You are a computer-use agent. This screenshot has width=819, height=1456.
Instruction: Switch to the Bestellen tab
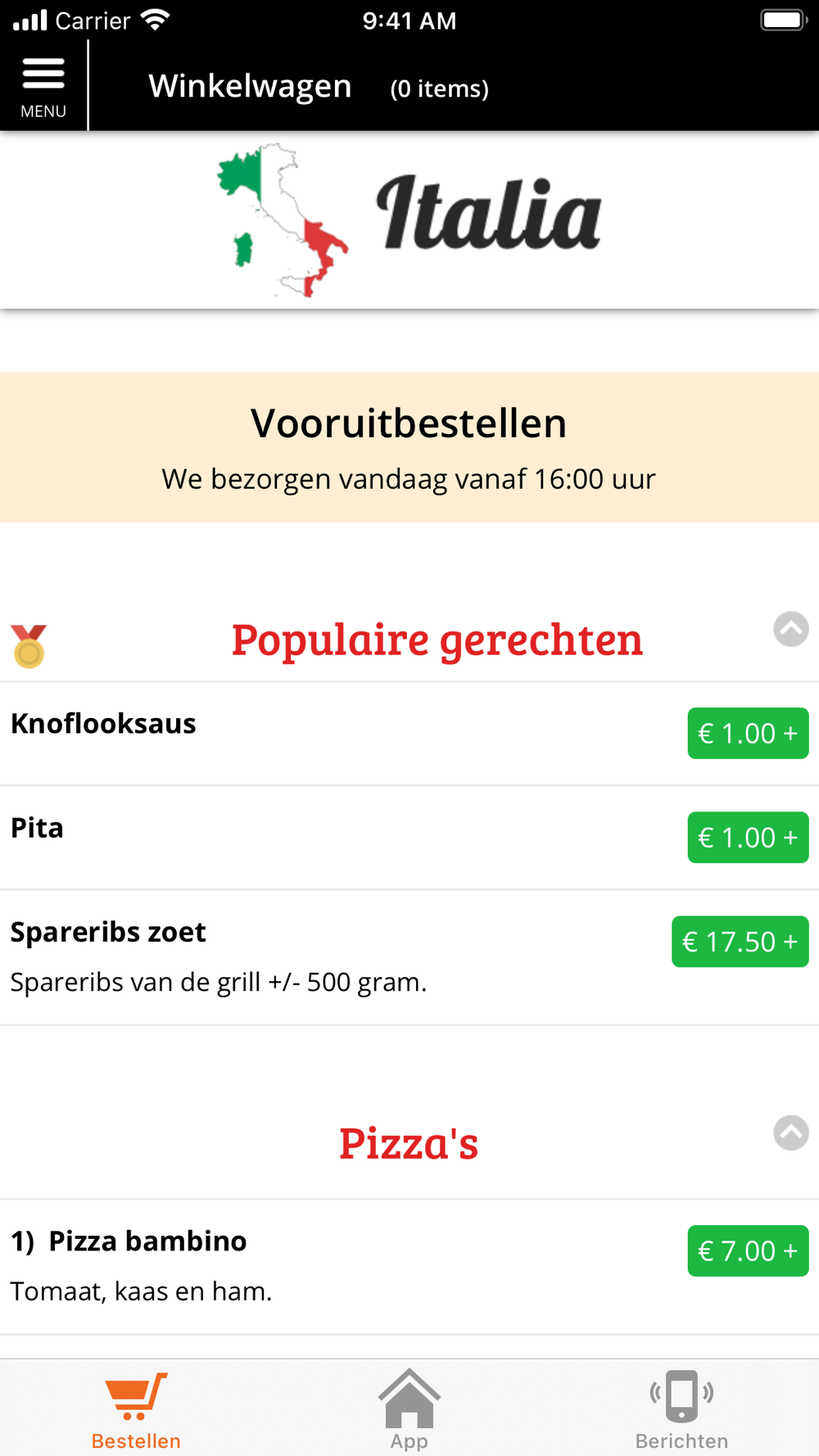(x=136, y=1409)
